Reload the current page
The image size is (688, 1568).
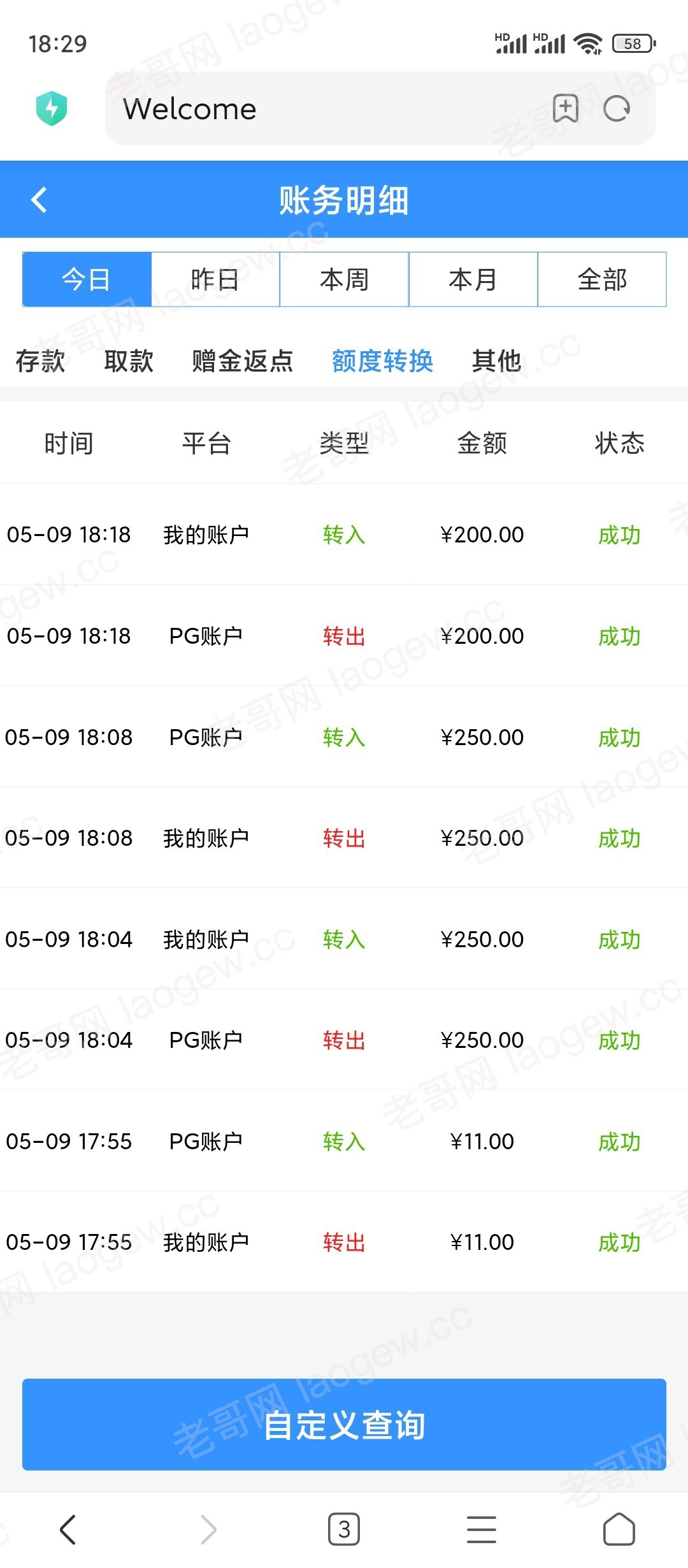[617, 108]
